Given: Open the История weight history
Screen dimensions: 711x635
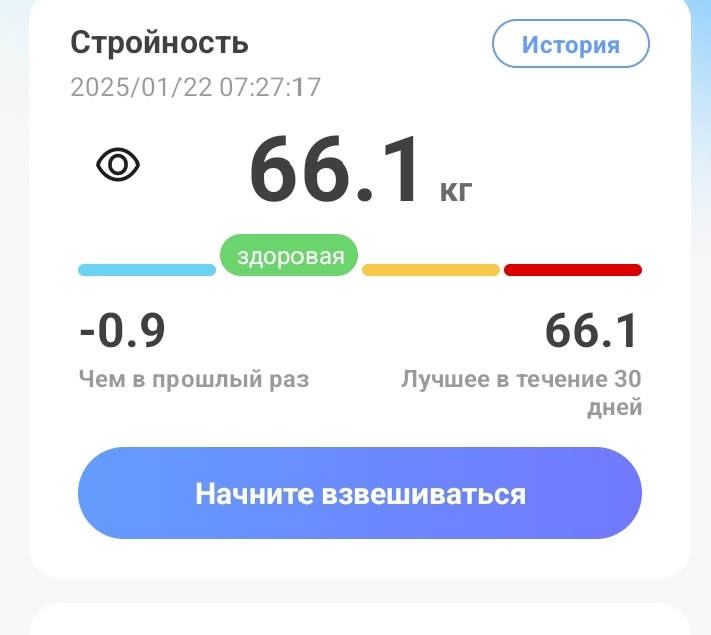Looking at the screenshot, I should (570, 44).
